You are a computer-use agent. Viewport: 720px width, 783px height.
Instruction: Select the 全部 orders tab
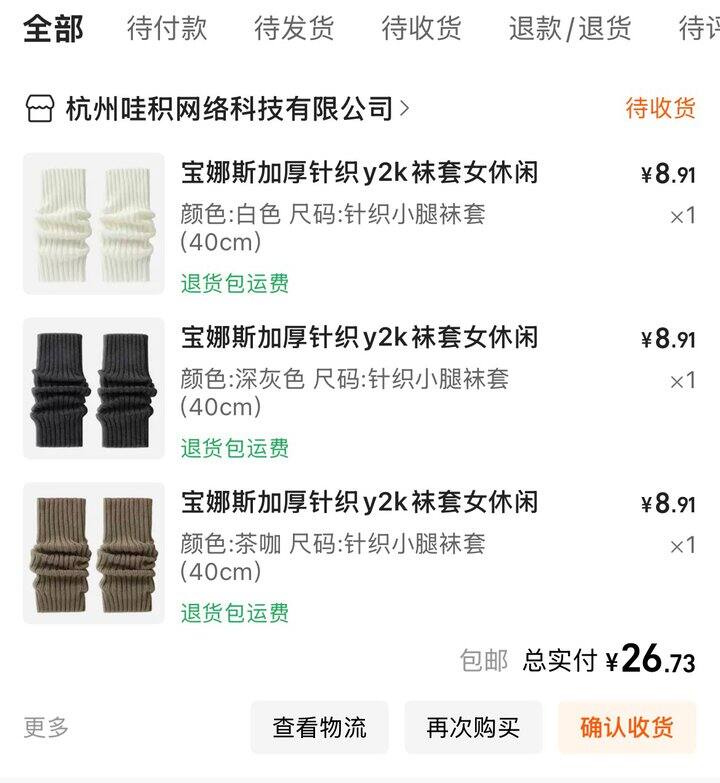tap(53, 29)
